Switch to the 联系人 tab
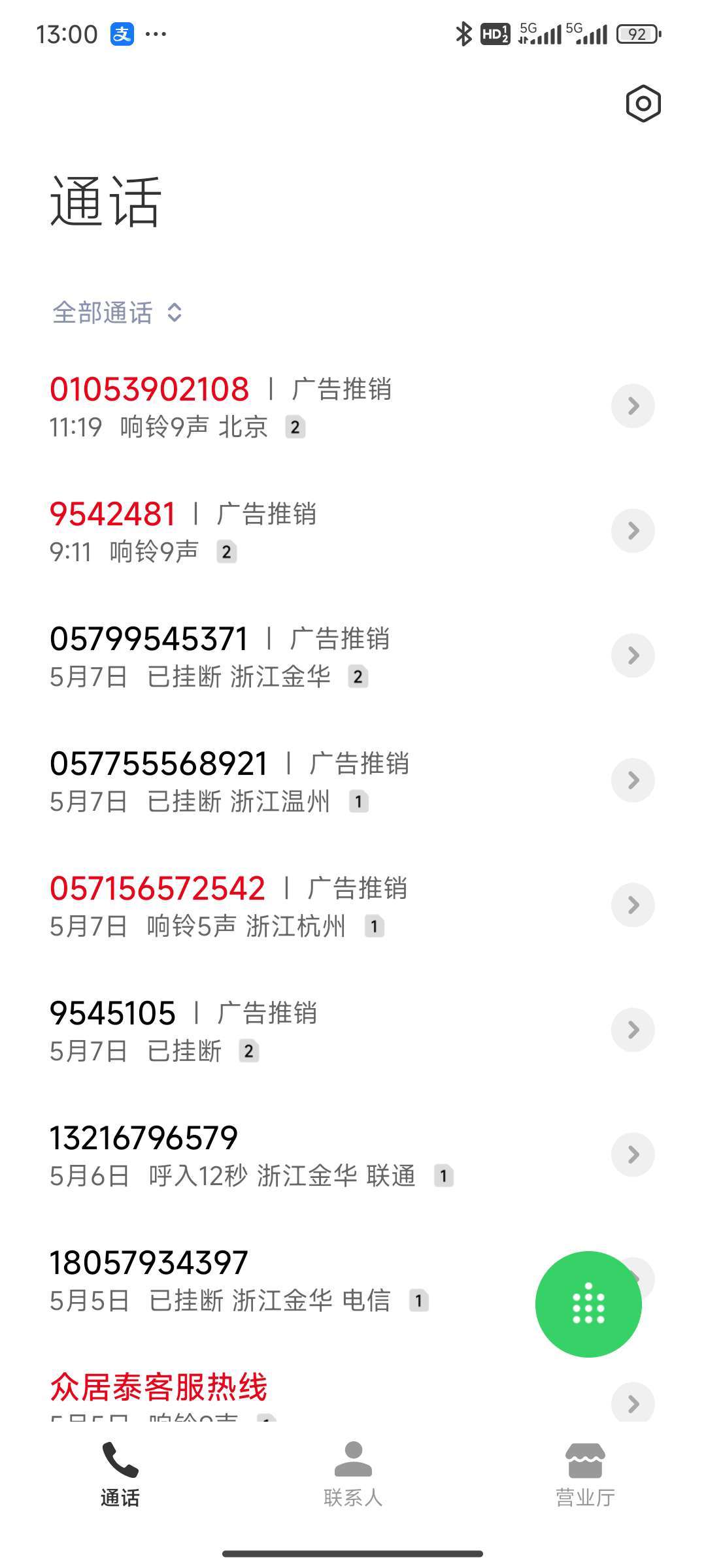 (353, 1475)
